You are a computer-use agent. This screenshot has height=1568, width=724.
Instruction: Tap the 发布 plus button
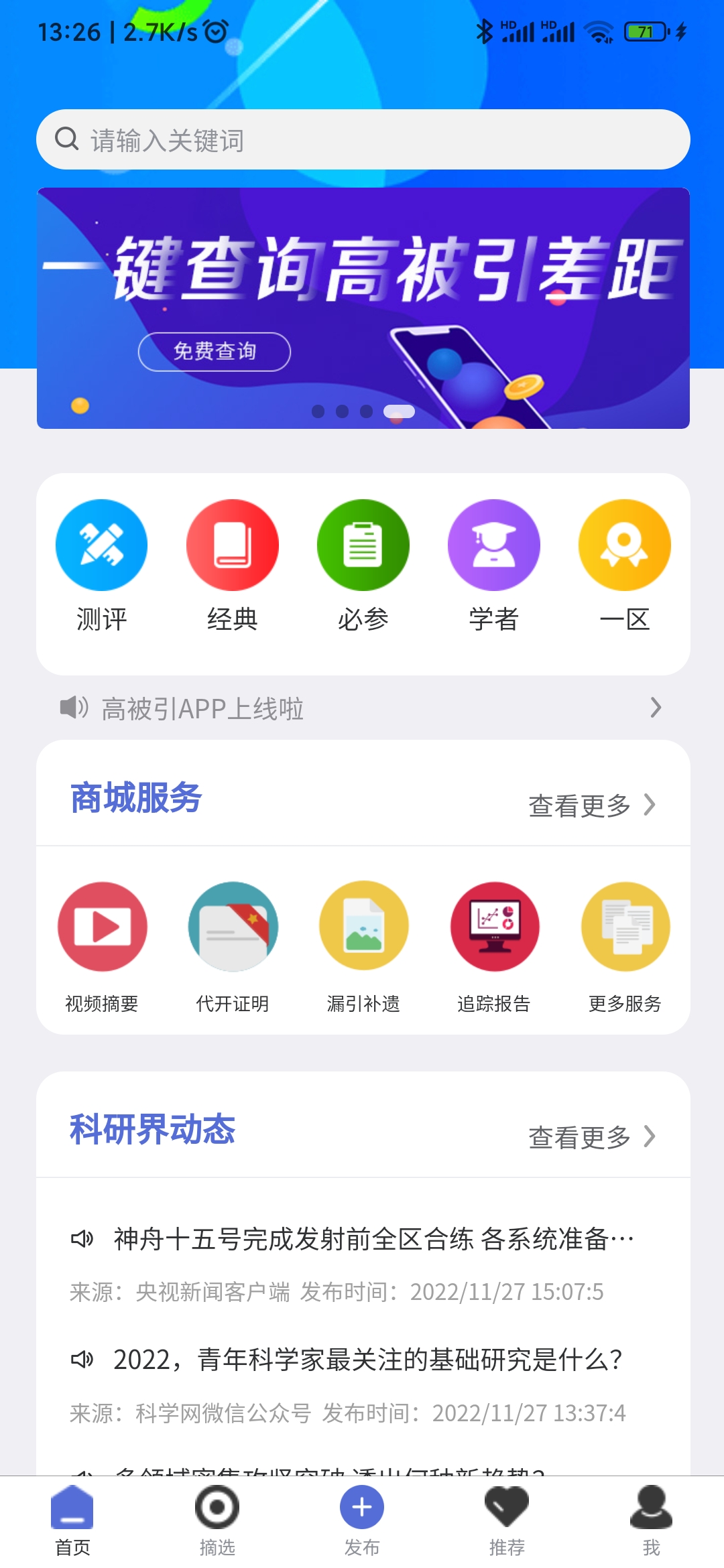[362, 1508]
